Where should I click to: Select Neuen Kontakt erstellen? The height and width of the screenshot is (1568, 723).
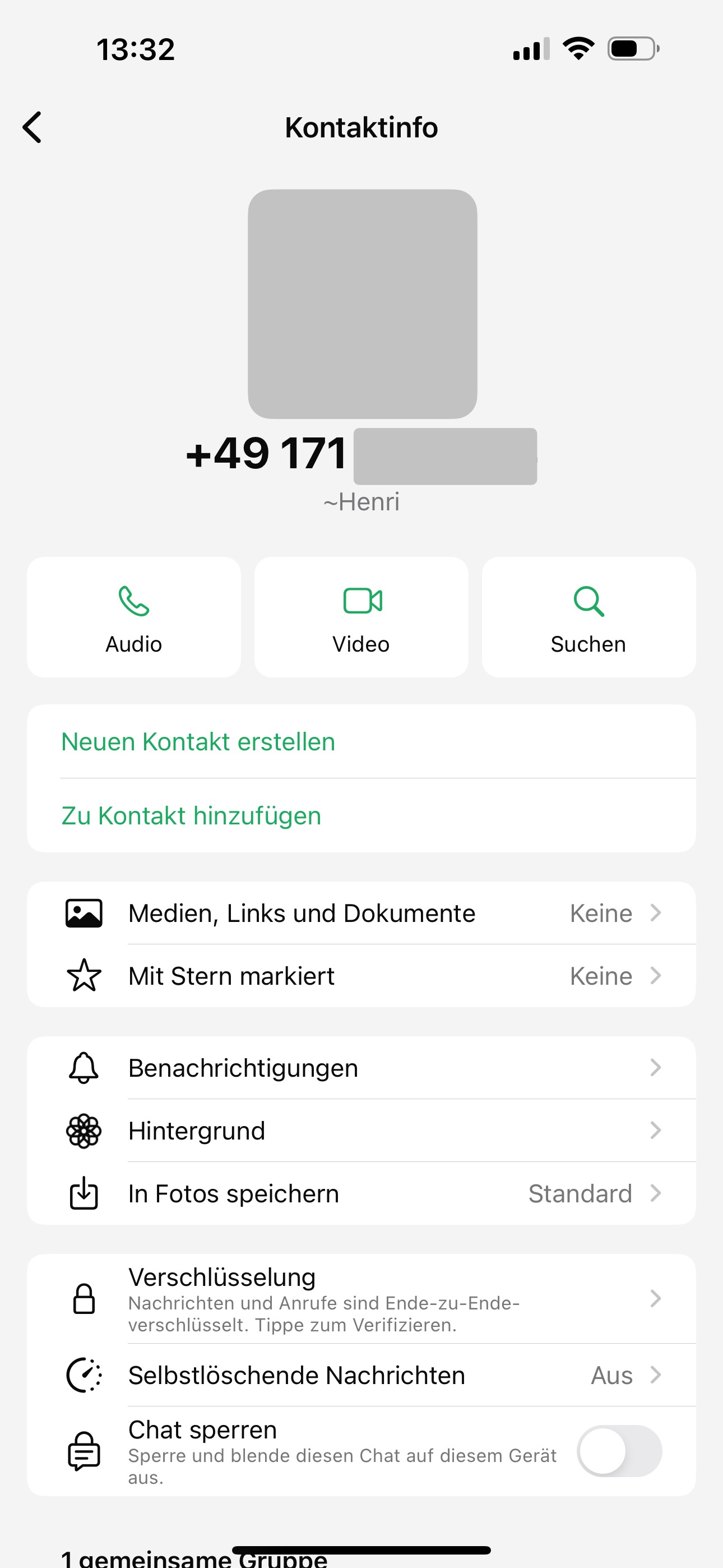(198, 742)
